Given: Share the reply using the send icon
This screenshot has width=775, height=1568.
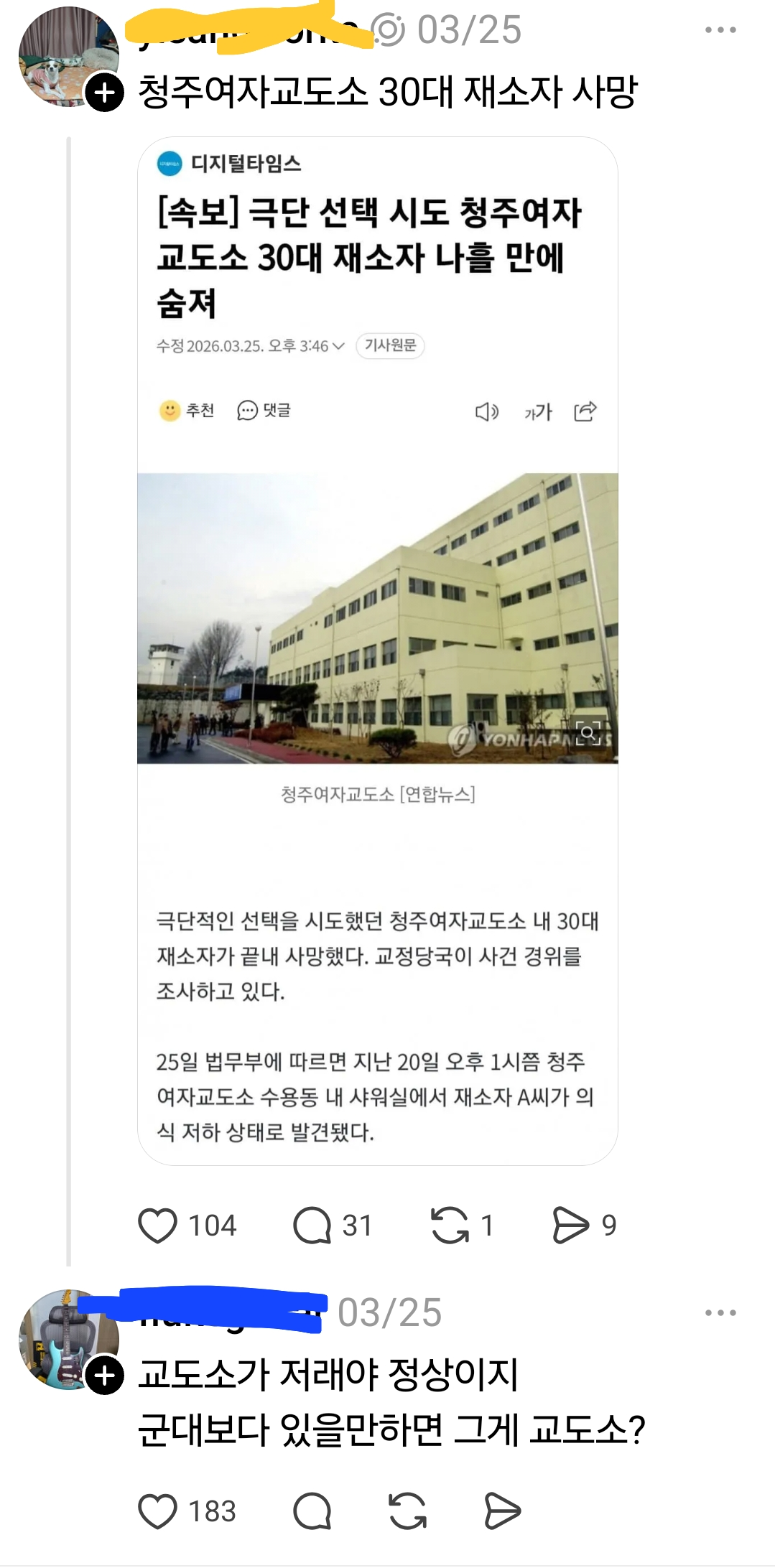Looking at the screenshot, I should click(x=502, y=1511).
